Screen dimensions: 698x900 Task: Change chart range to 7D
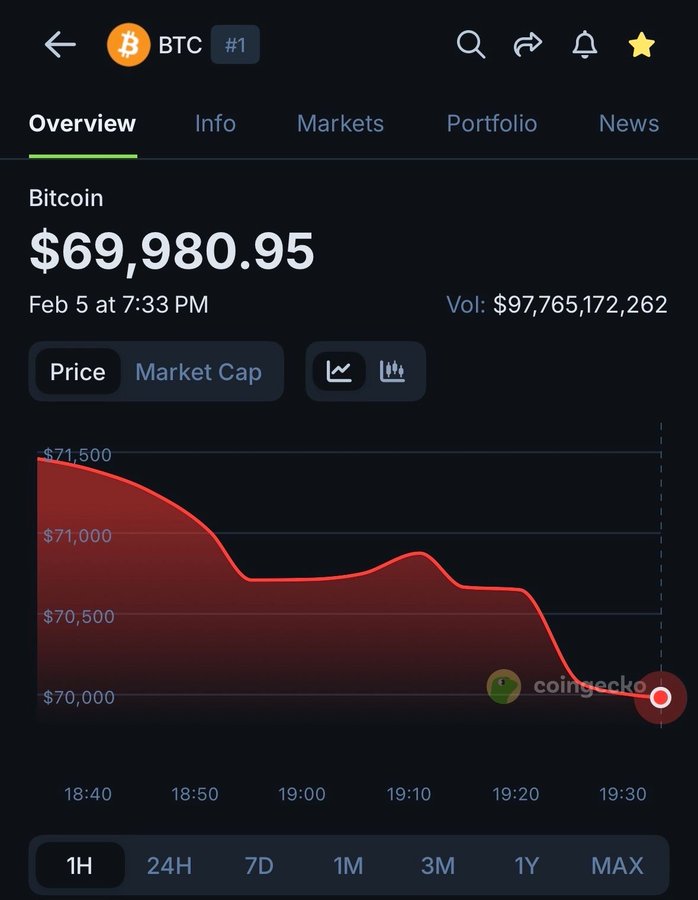tap(259, 866)
